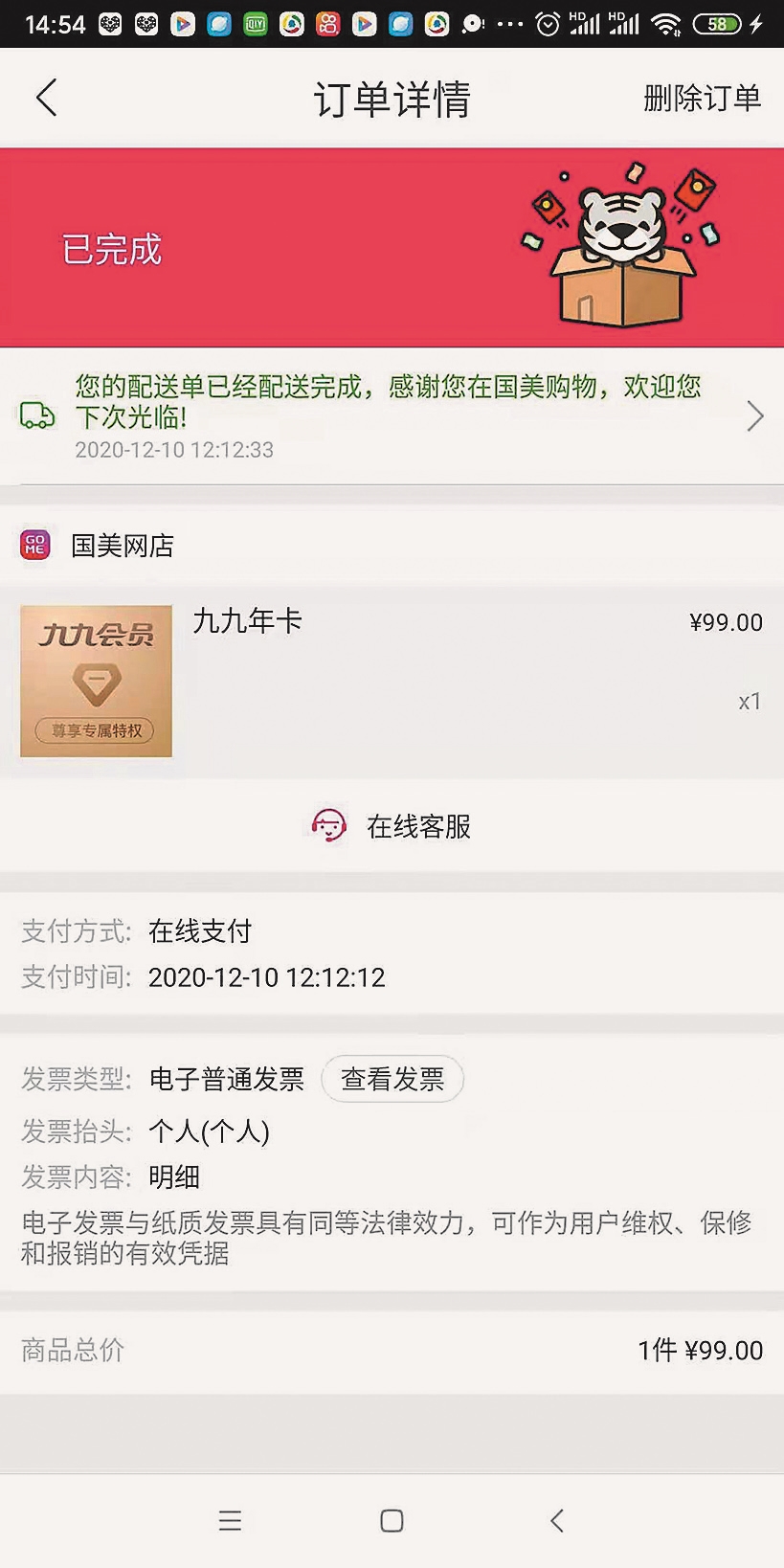Tap 删除订单 to delete this order
The height and width of the screenshot is (1568, 784).
click(x=701, y=98)
